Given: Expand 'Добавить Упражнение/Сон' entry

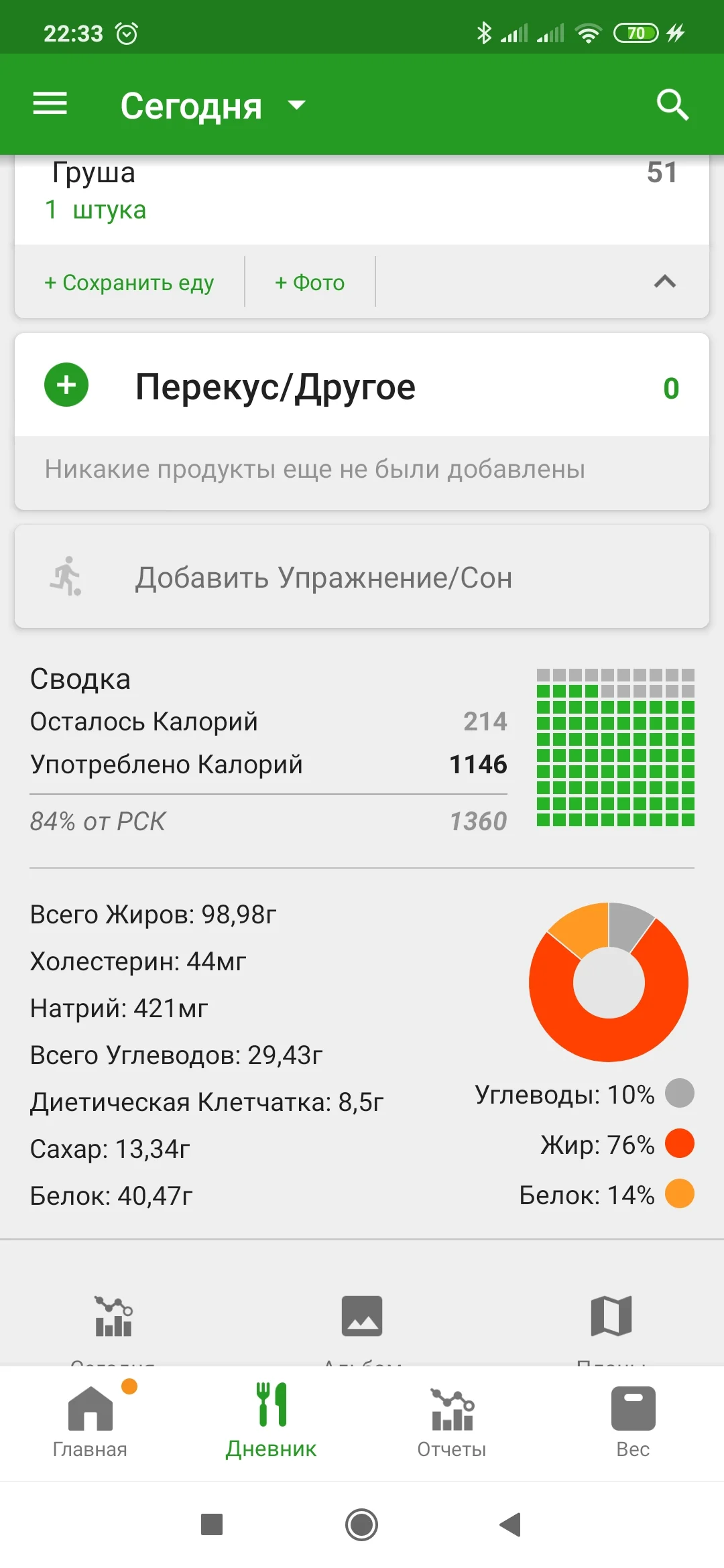Looking at the screenshot, I should coord(324,576).
